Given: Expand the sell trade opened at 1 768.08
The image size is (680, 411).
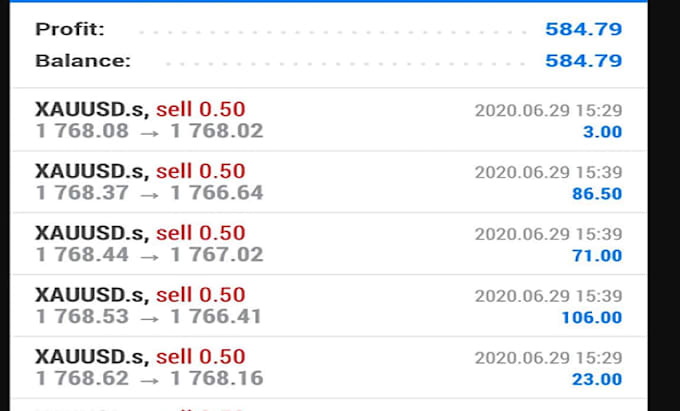Looking at the screenshot, I should pos(329,120).
